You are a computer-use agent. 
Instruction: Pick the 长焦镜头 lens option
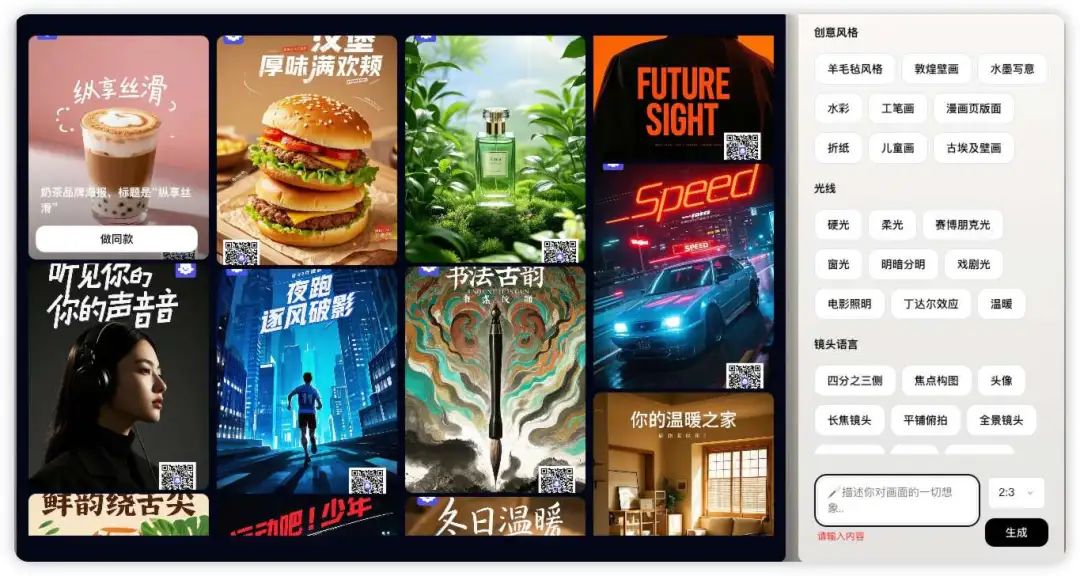click(849, 420)
